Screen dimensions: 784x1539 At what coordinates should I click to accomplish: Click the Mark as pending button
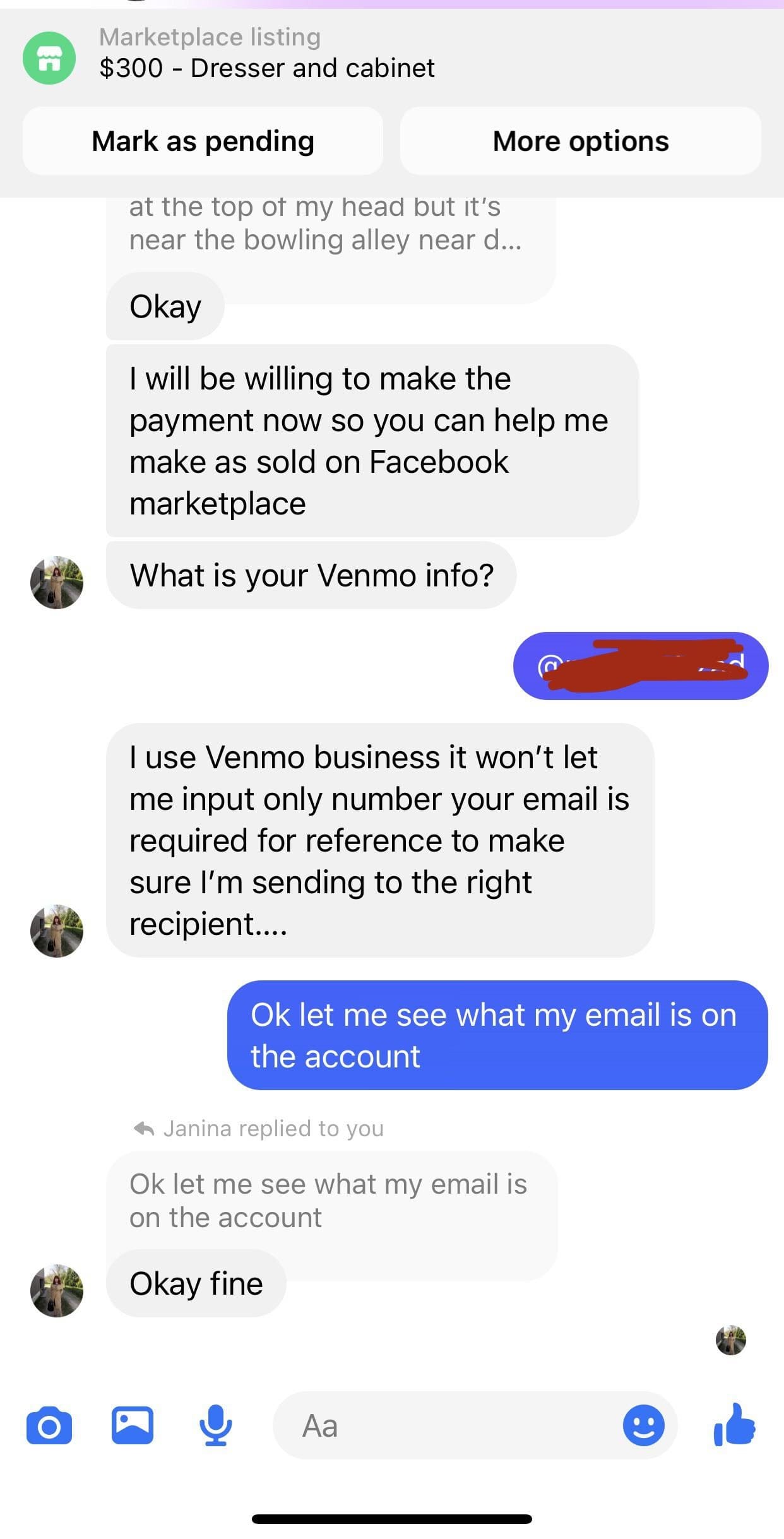[x=203, y=141]
